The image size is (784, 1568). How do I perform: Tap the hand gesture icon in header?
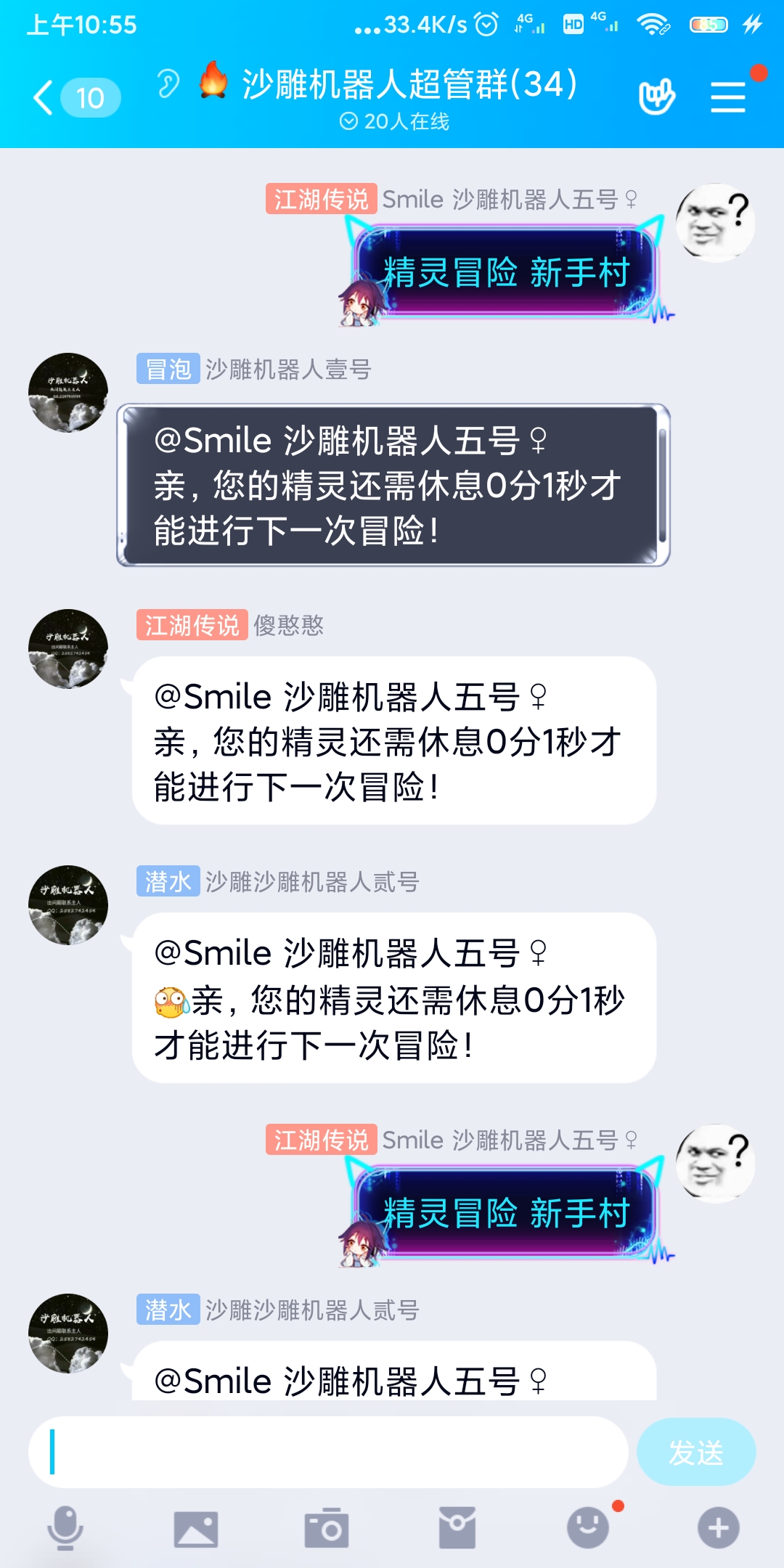(x=656, y=97)
